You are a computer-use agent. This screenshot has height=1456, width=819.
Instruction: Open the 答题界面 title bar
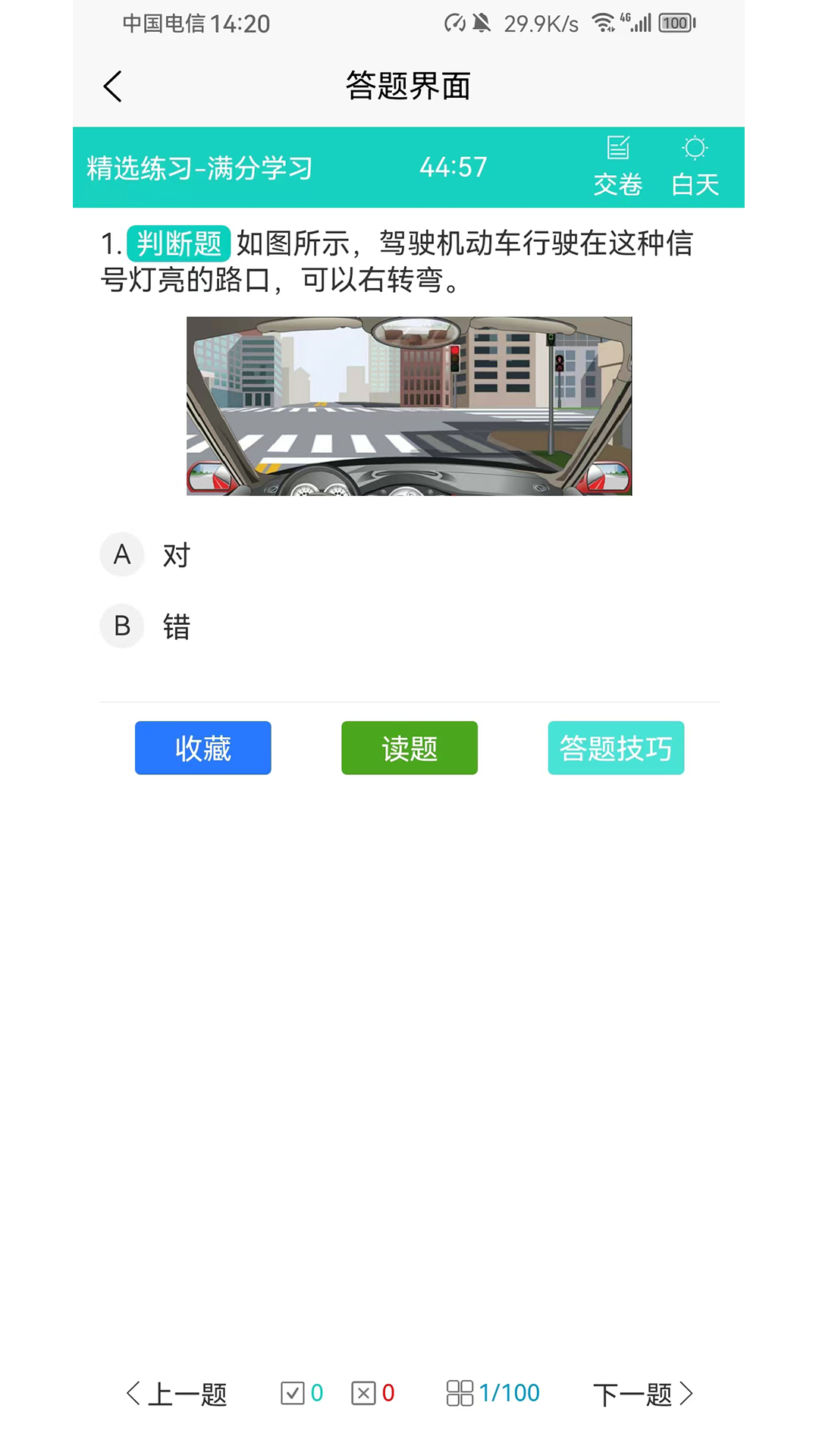tap(408, 86)
